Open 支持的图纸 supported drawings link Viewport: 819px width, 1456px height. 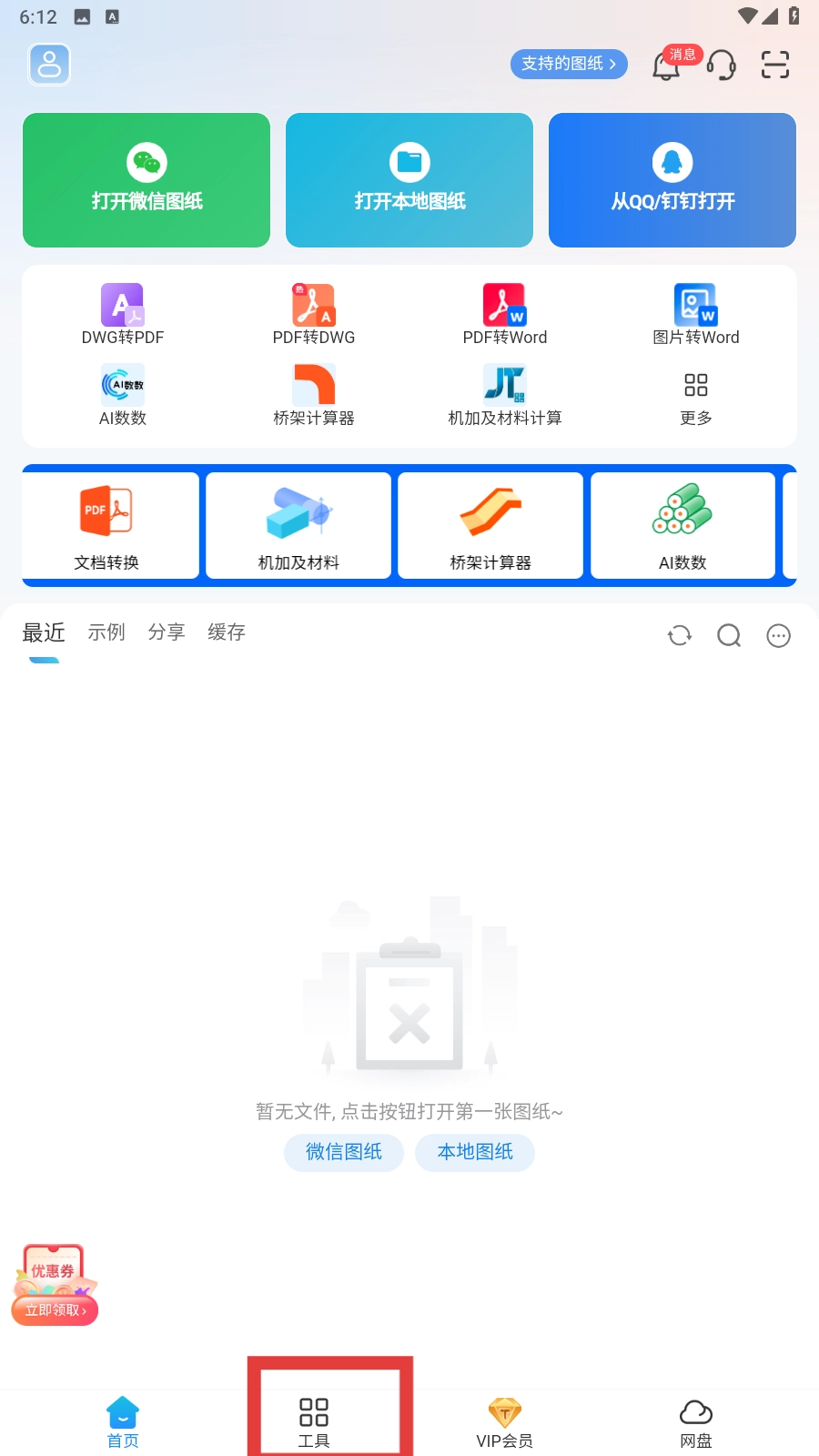click(569, 64)
